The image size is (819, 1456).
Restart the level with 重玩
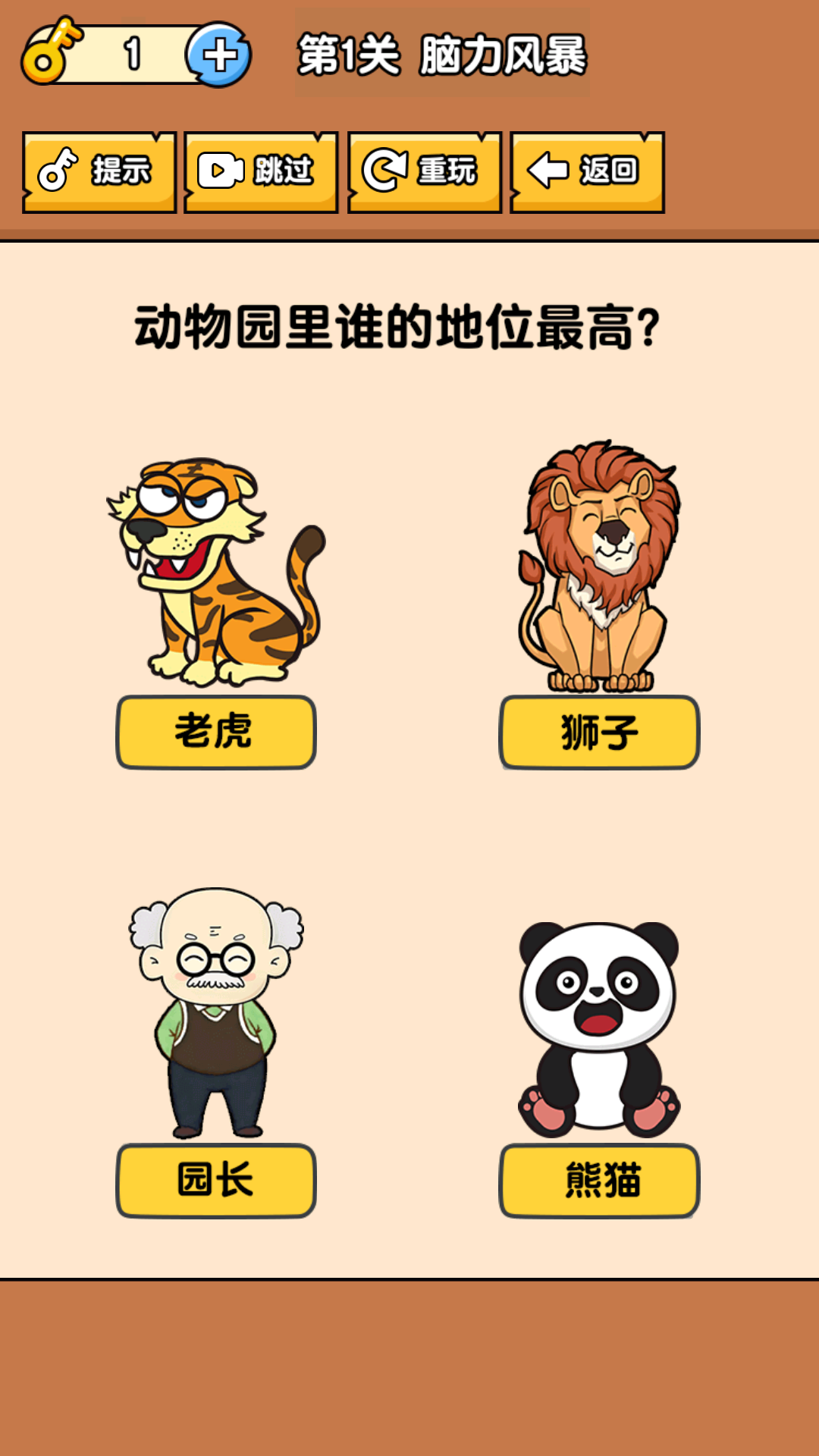click(425, 171)
